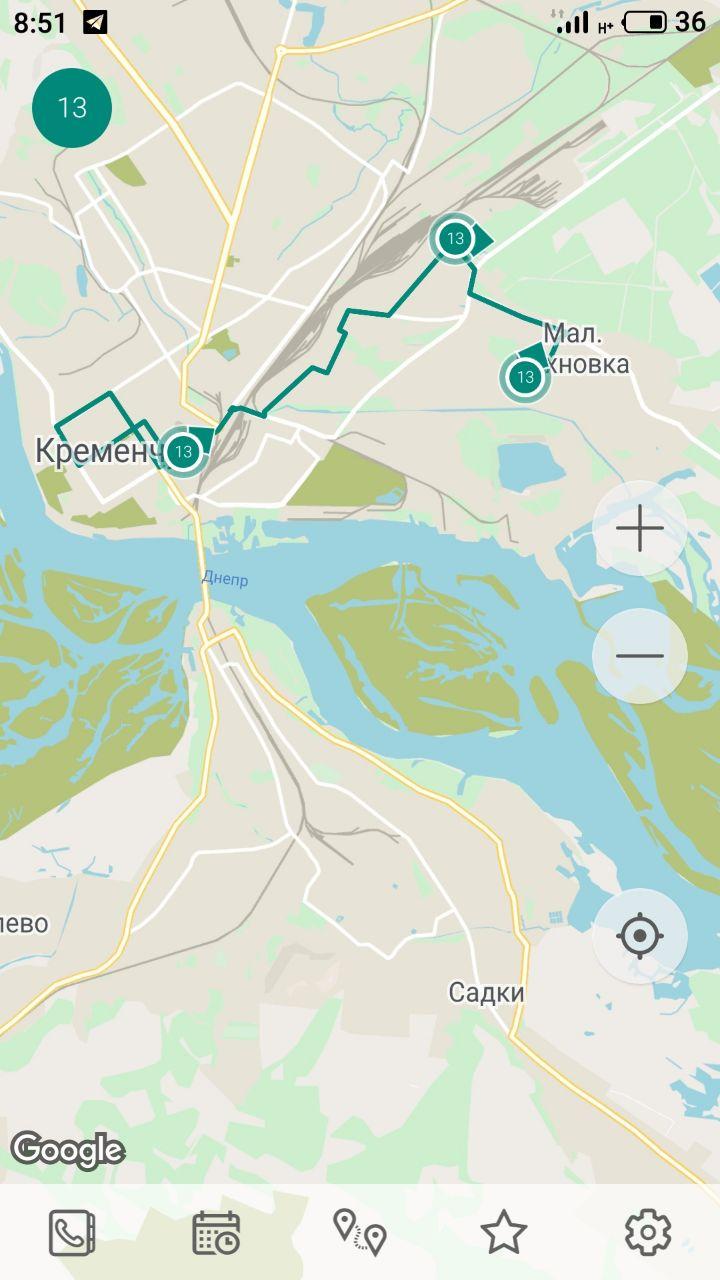Open the schedule calendar tab
Image resolution: width=720 pixels, height=1280 pixels.
(216, 1232)
